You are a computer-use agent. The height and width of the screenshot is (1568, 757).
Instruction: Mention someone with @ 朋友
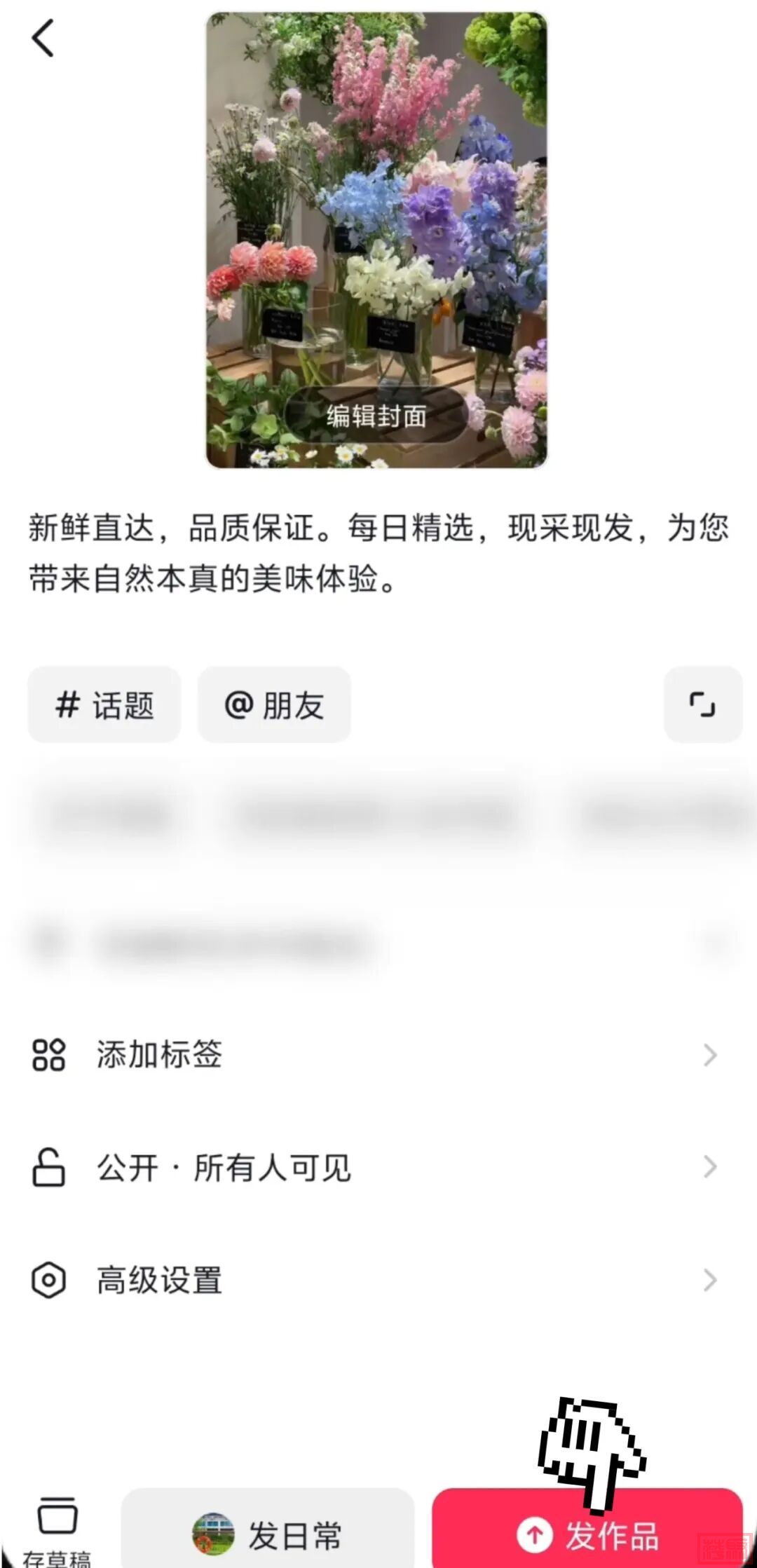coord(274,705)
